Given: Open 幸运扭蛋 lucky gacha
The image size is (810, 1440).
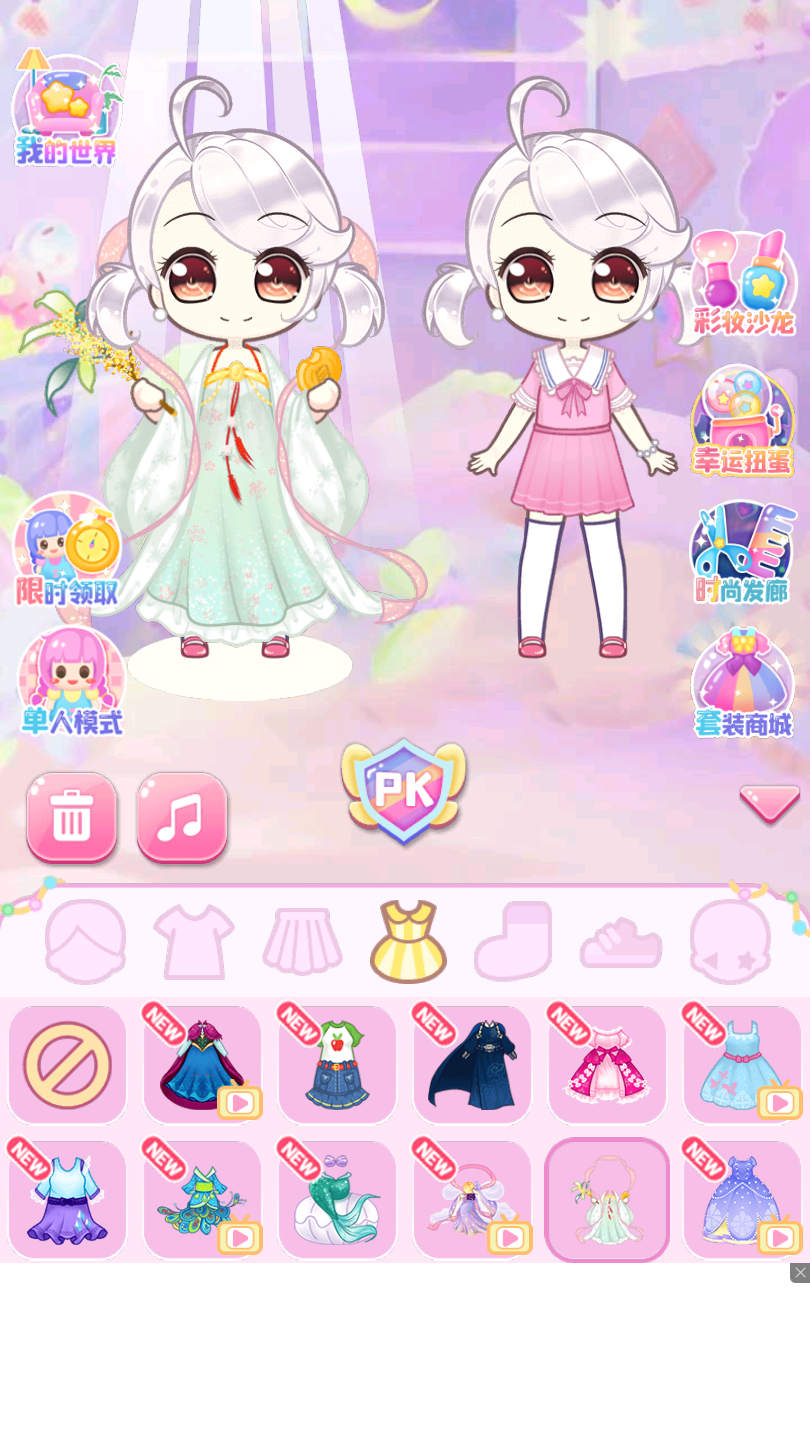Looking at the screenshot, I should [742, 422].
